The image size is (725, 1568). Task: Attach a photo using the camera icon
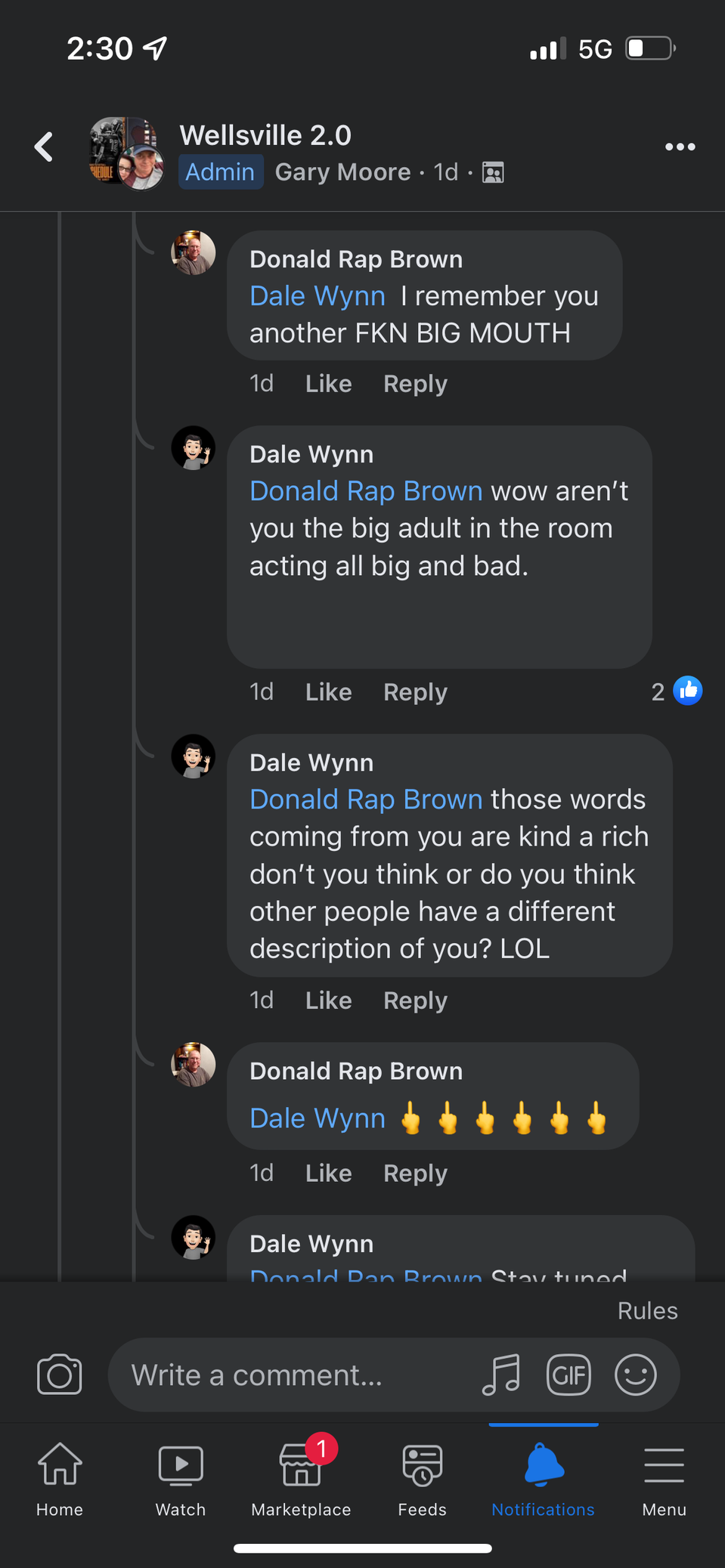[x=59, y=1375]
